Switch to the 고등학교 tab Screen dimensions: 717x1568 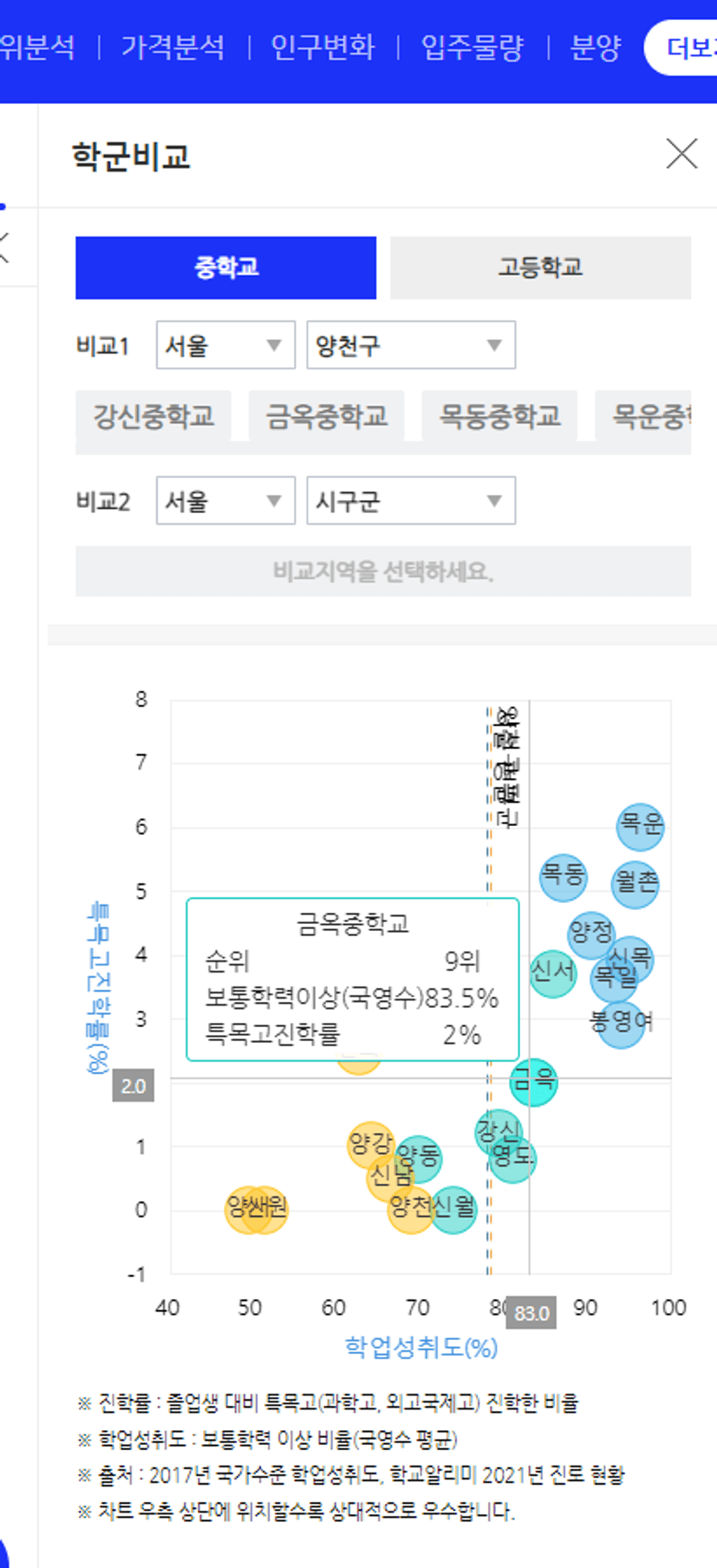[x=540, y=267]
